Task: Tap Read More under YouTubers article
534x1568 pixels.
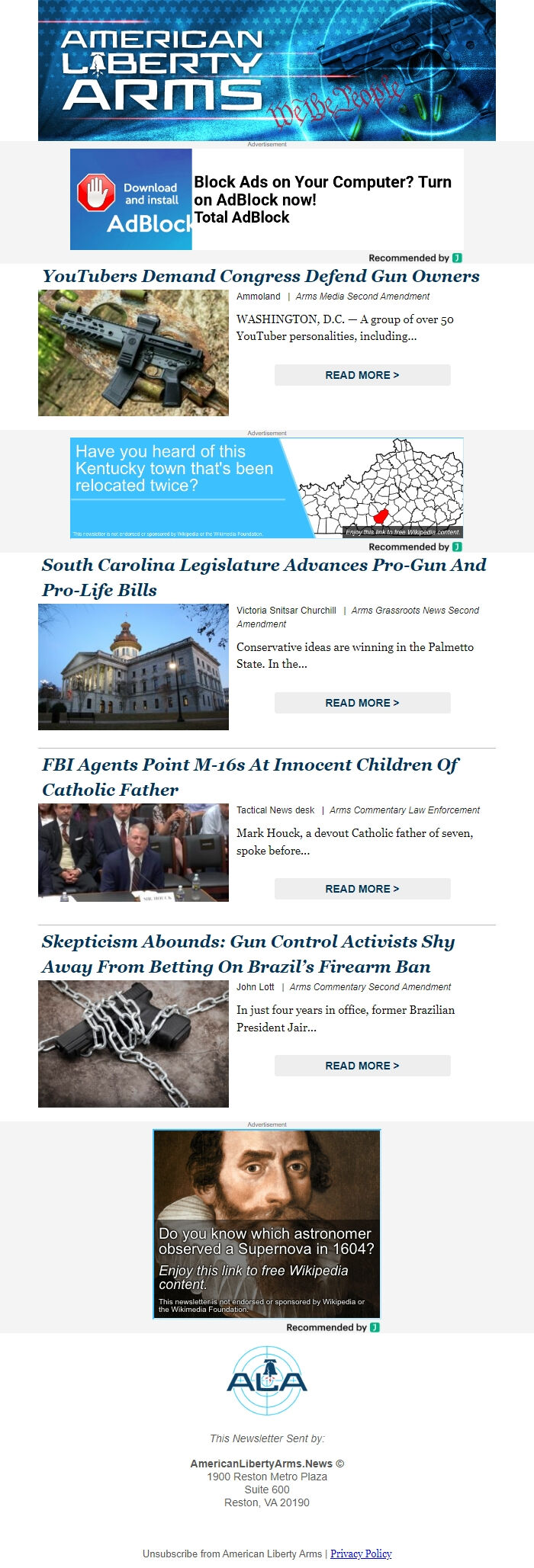Action: (362, 375)
